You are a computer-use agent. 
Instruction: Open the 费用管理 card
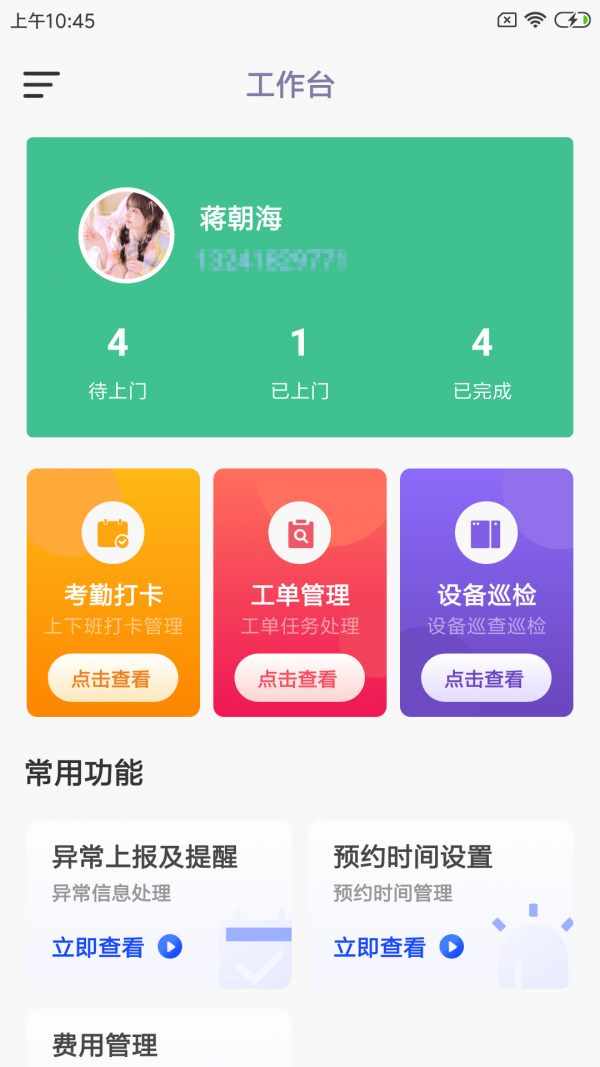pyautogui.click(x=158, y=1040)
